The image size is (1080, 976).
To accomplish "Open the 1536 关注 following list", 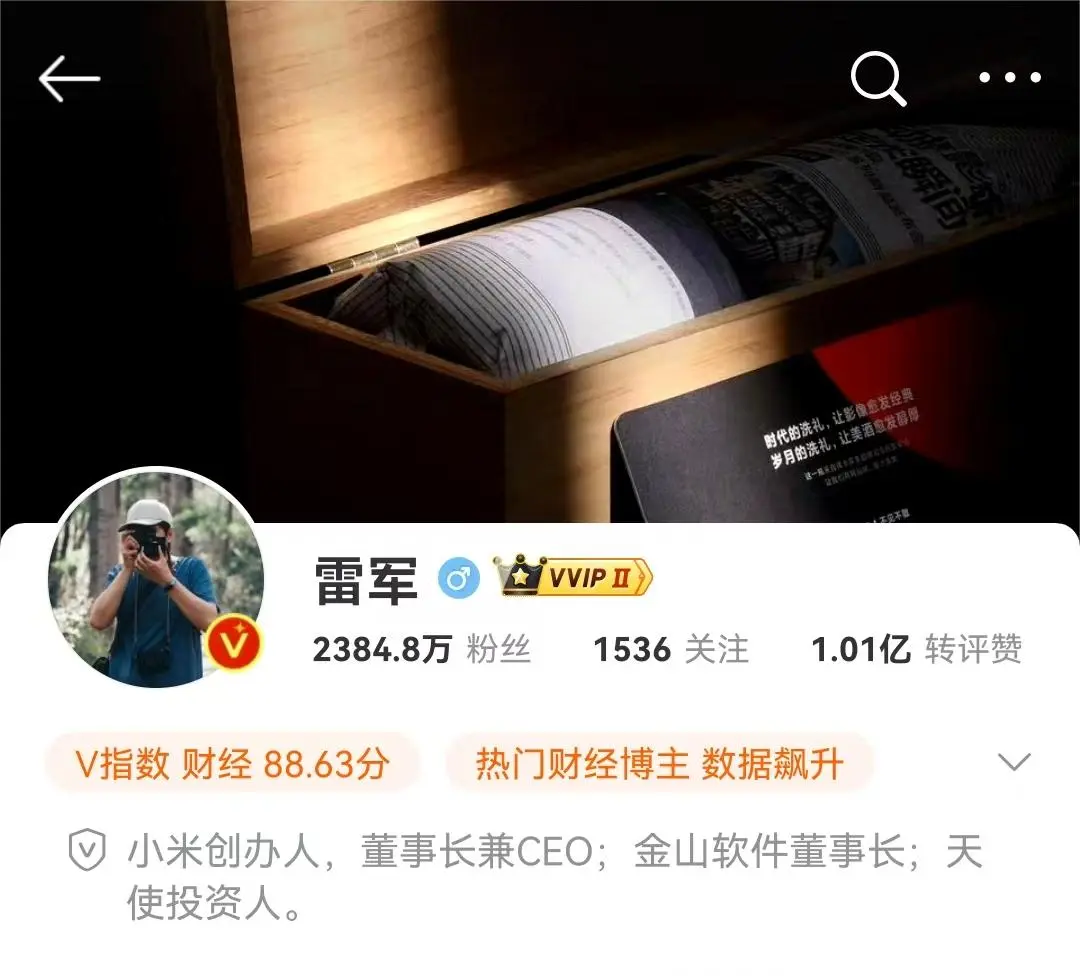I will (671, 650).
